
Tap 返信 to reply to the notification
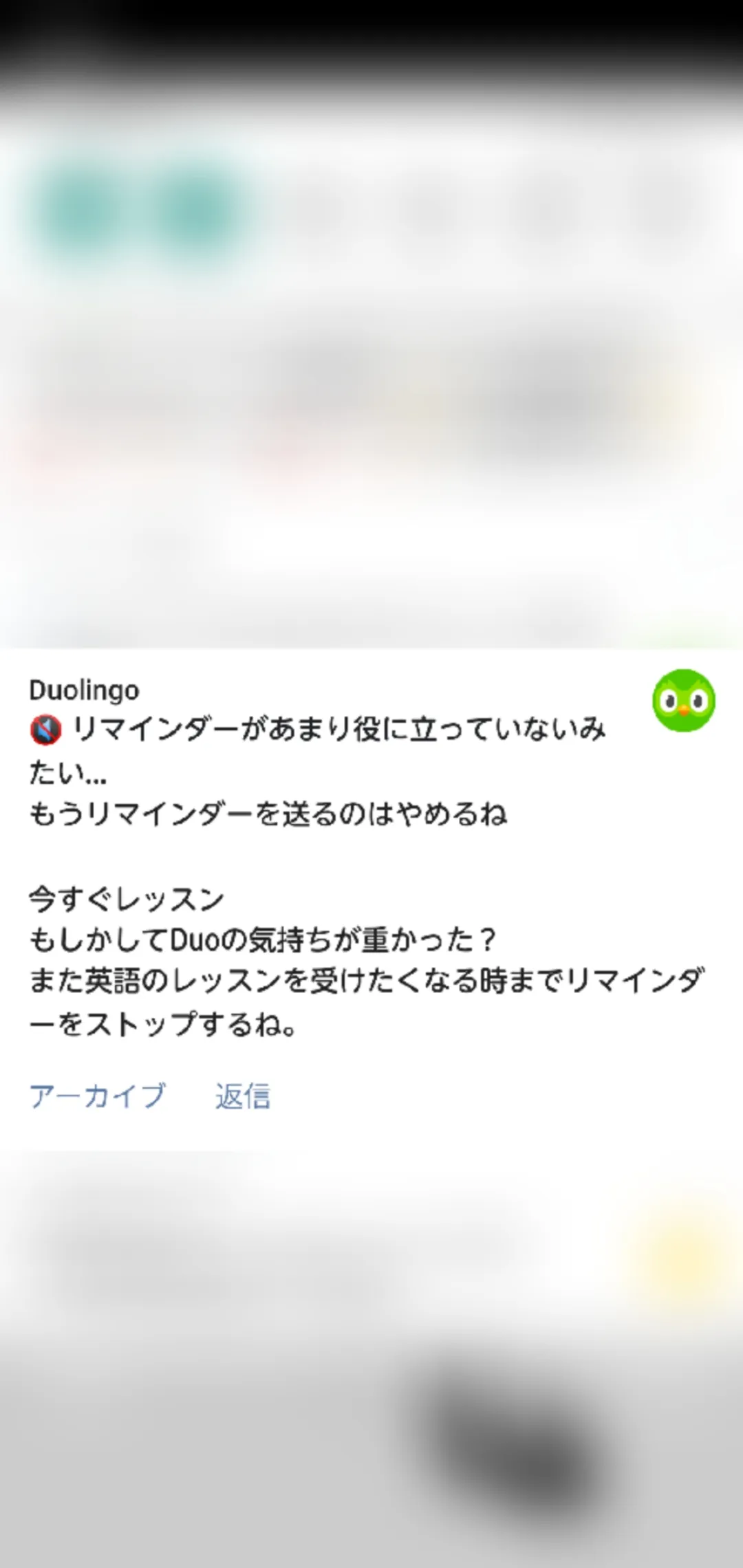click(x=243, y=1096)
